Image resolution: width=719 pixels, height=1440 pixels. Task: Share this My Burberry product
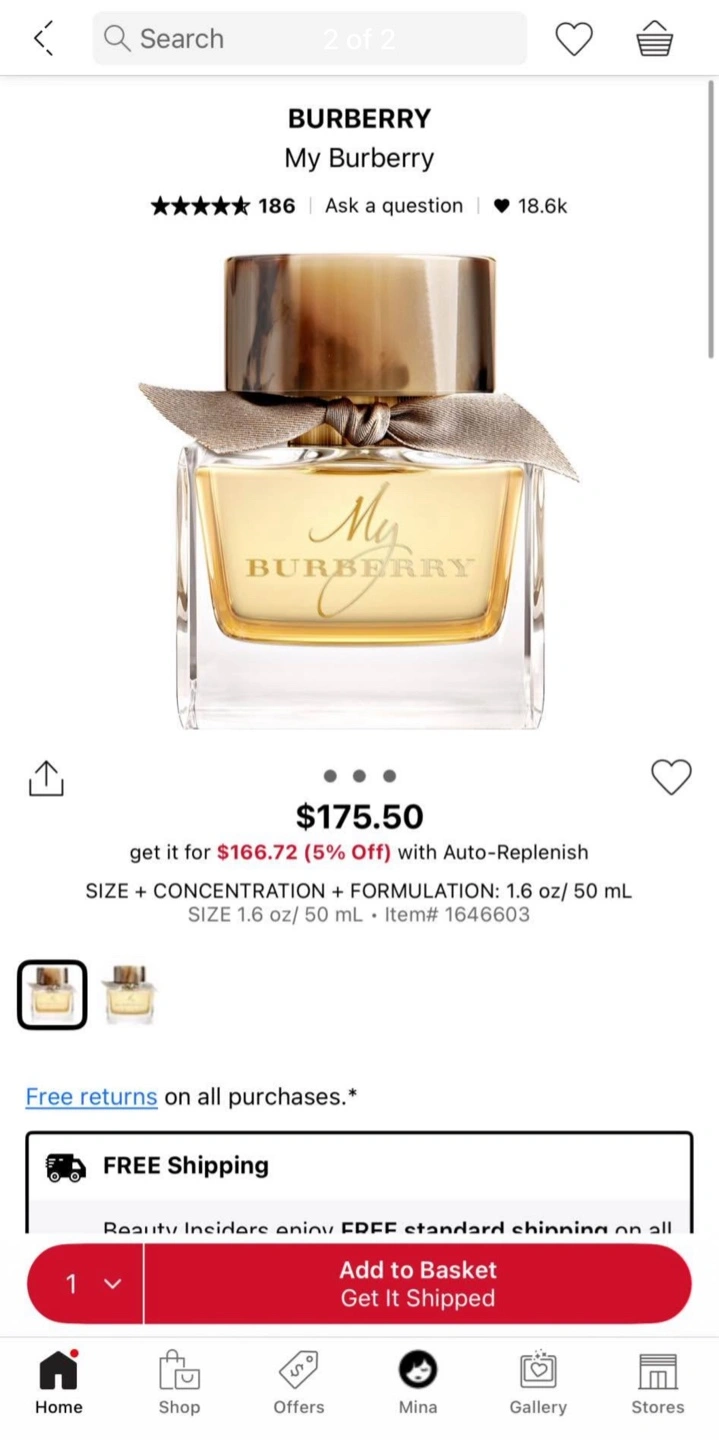coord(46,778)
